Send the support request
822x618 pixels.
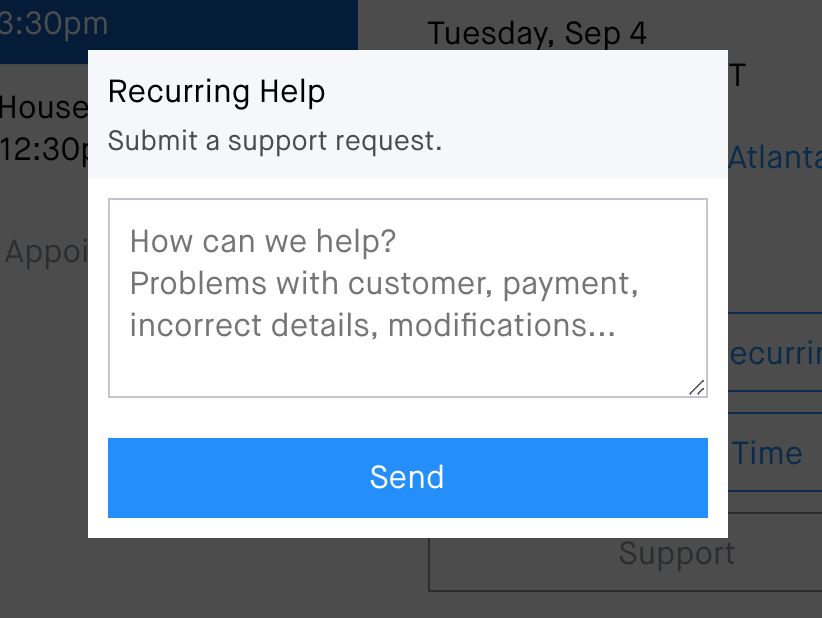click(407, 477)
